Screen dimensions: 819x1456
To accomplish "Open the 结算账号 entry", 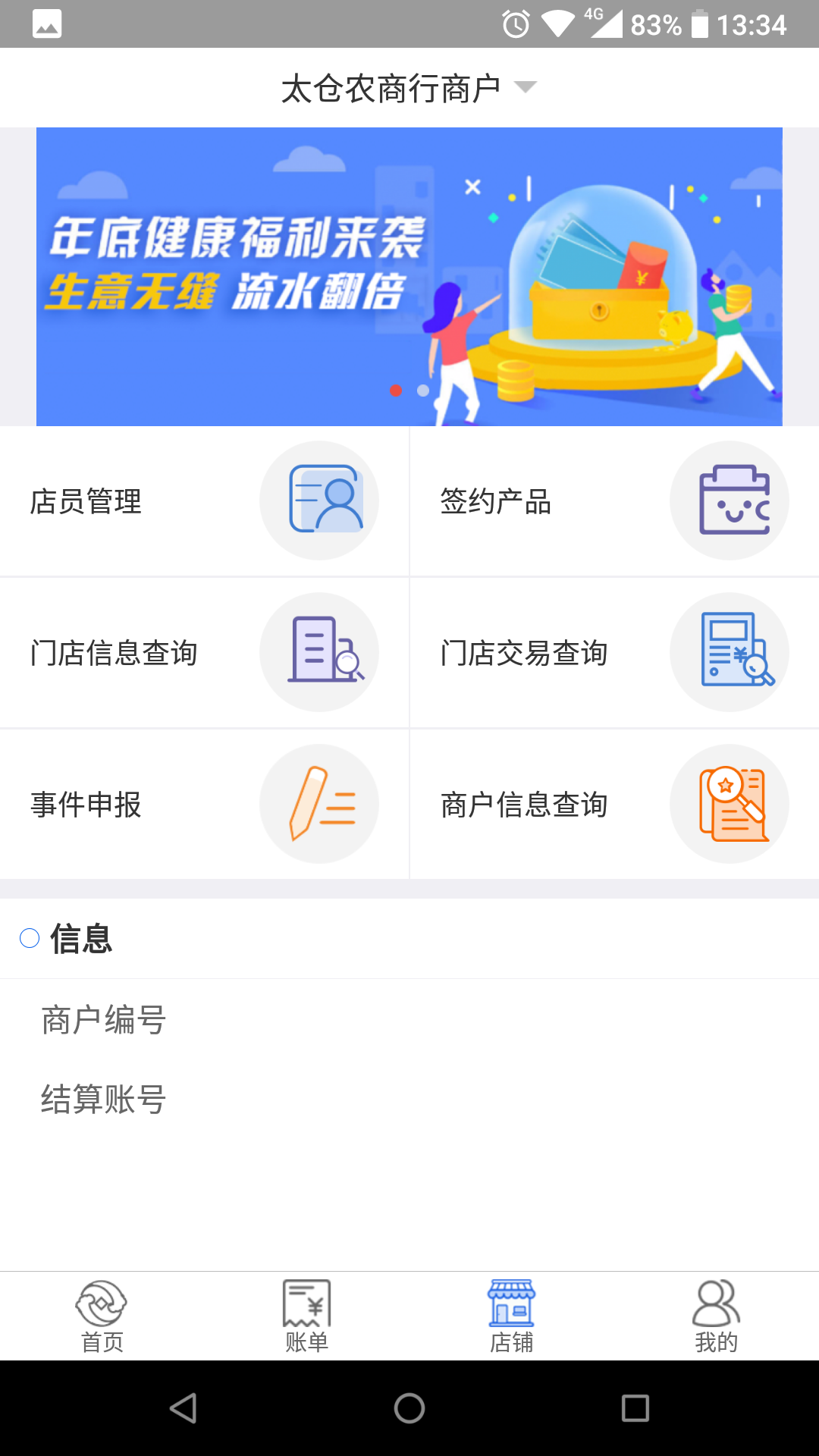I will tap(103, 1100).
